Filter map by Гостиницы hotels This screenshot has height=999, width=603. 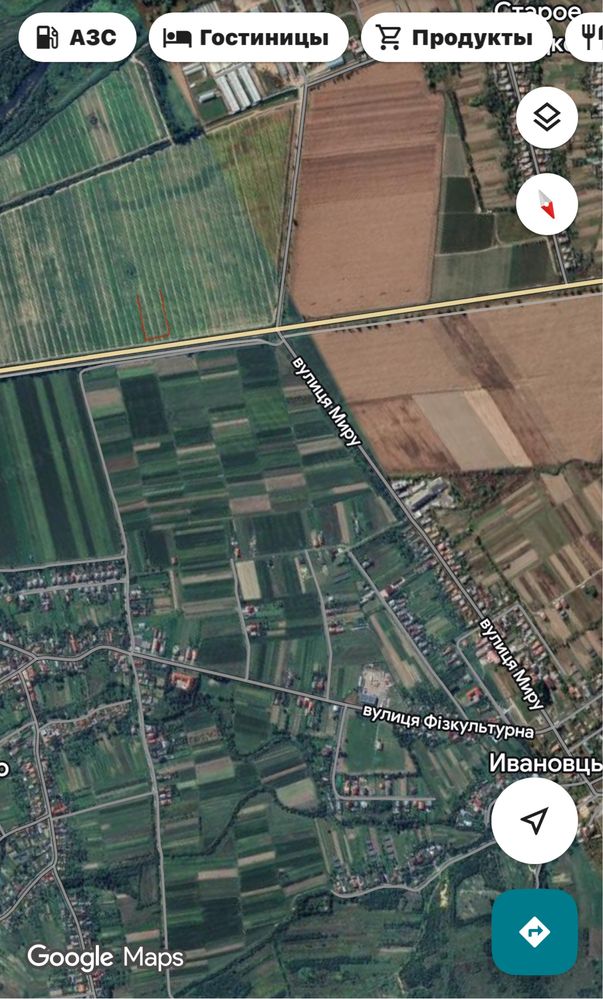click(249, 38)
